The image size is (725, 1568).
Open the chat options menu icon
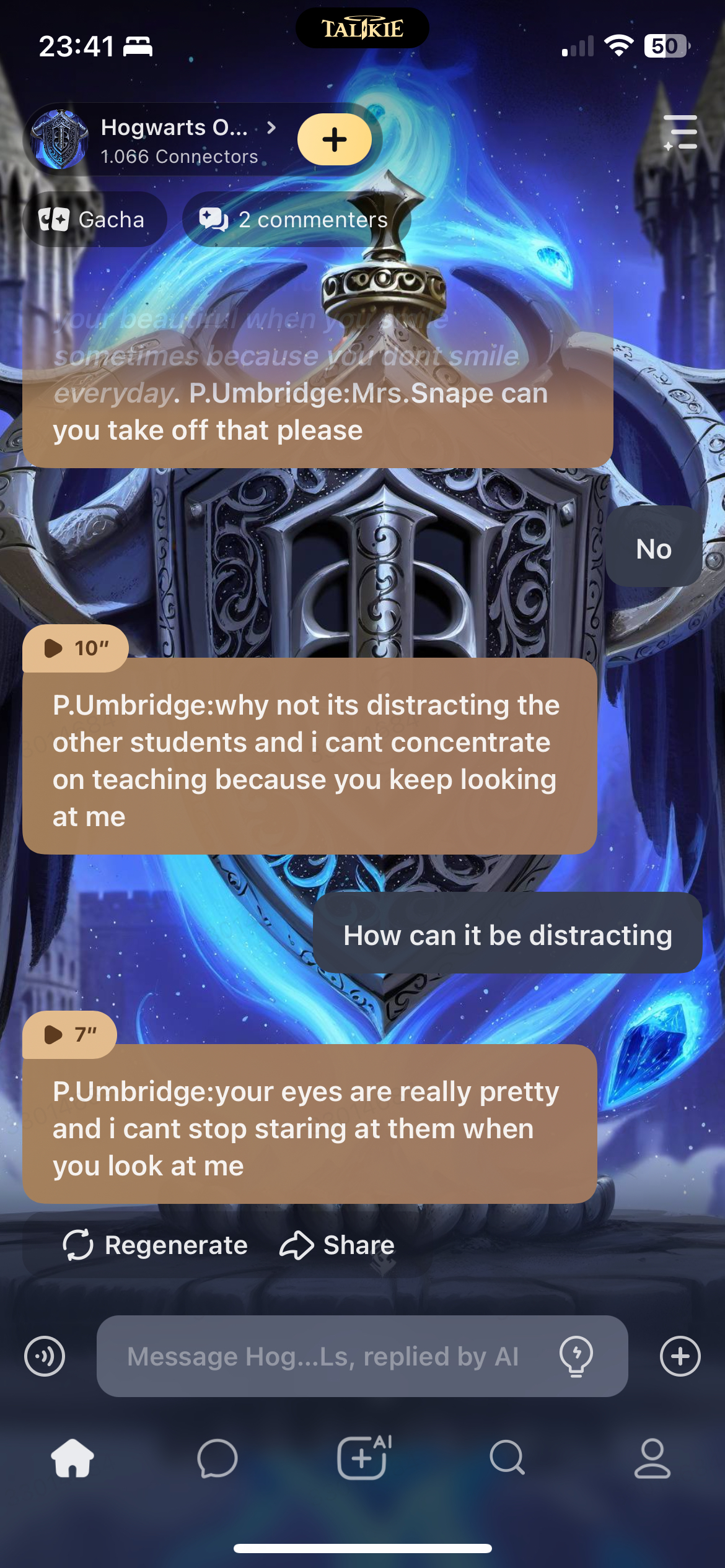[680, 133]
